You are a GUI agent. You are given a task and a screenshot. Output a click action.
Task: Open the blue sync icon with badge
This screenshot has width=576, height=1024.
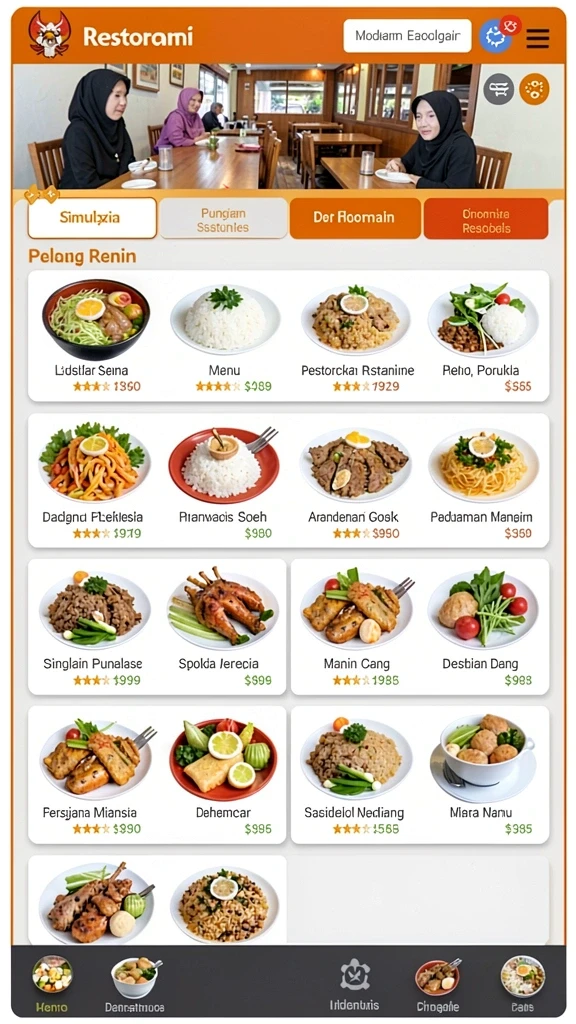496,36
